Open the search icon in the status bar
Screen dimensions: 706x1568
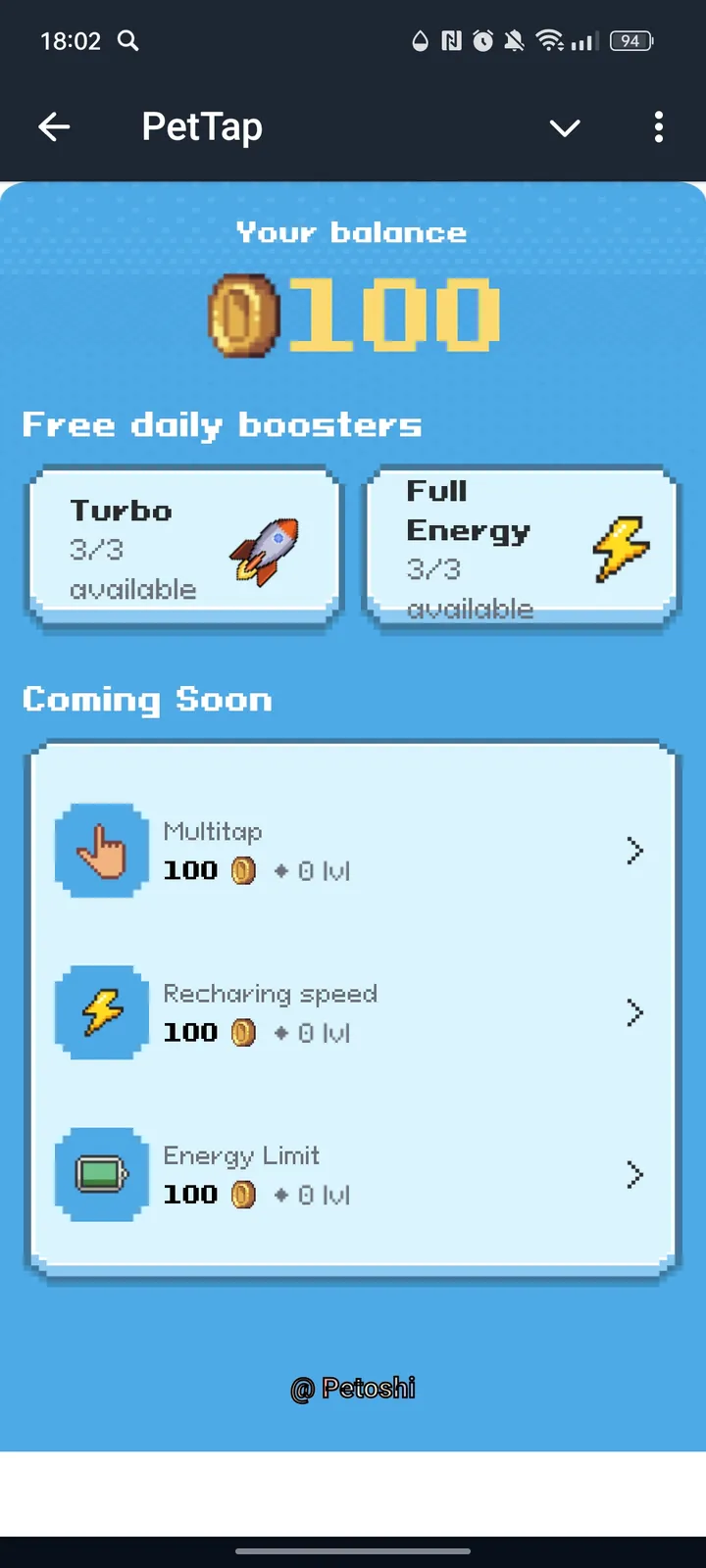[127, 41]
